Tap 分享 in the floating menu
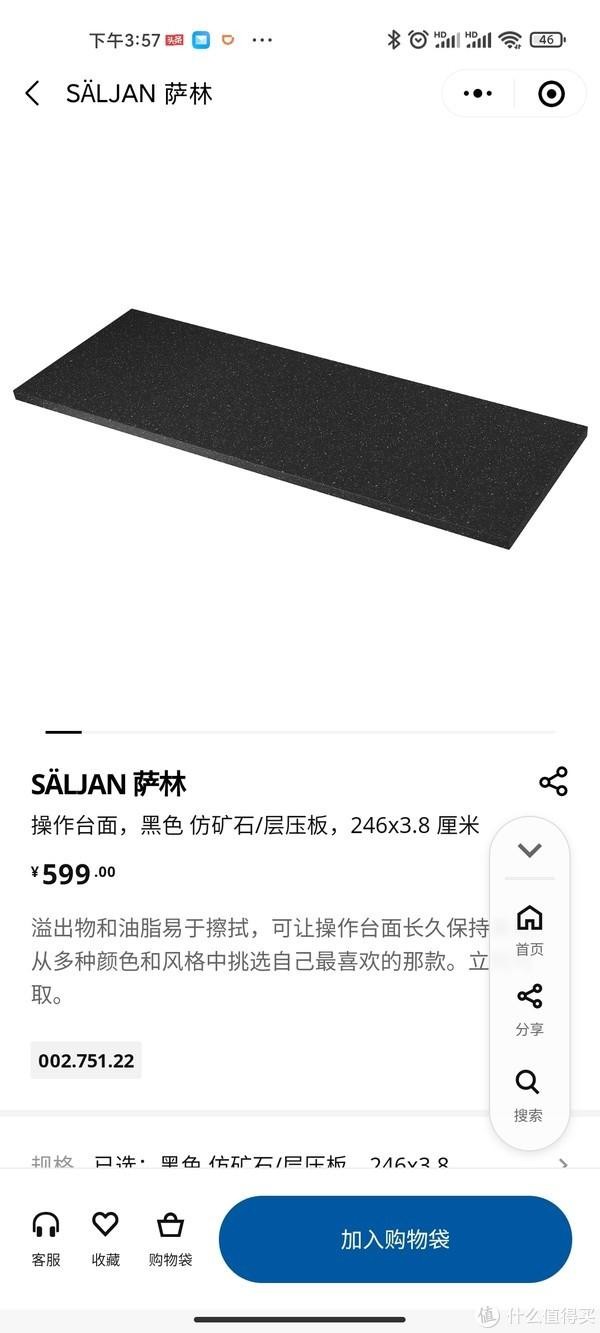 [x=529, y=1008]
